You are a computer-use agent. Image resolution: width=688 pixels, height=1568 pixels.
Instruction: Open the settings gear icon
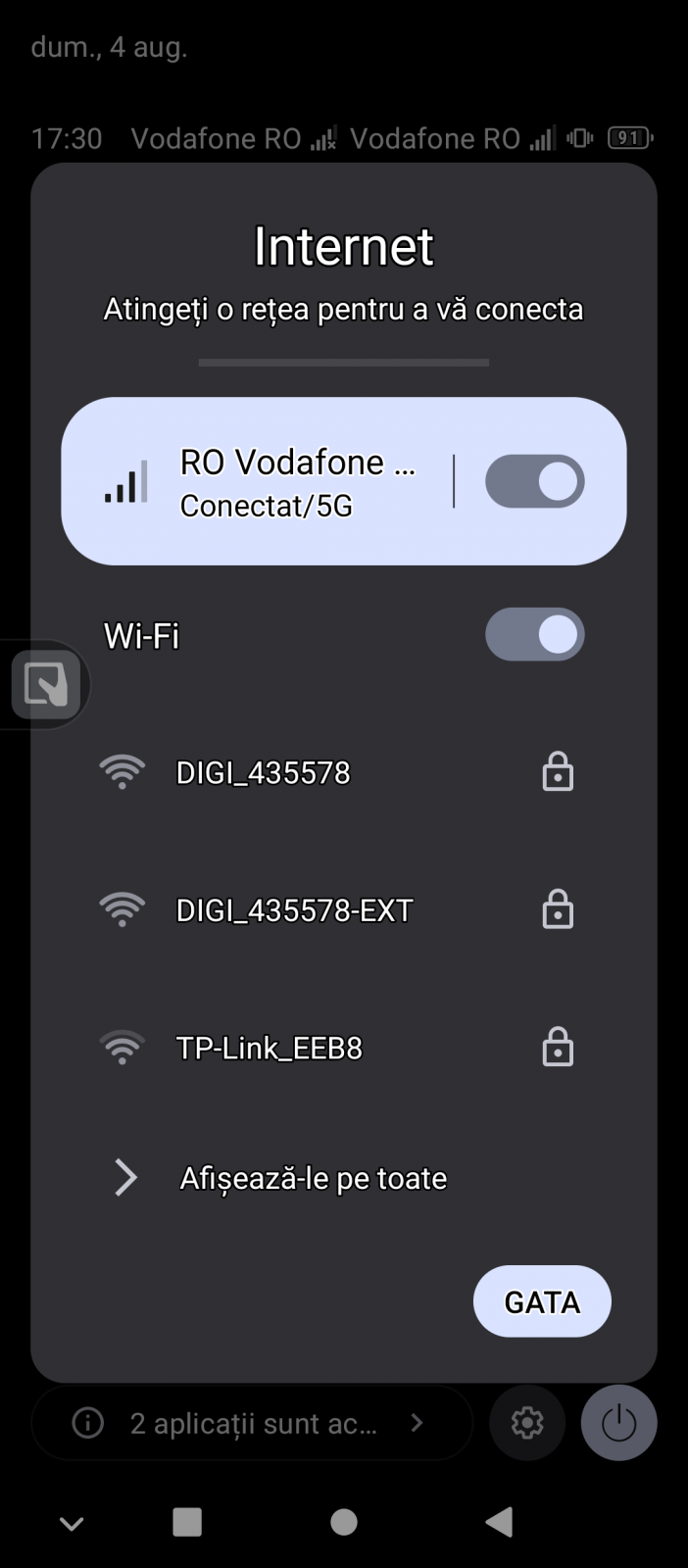(x=527, y=1422)
